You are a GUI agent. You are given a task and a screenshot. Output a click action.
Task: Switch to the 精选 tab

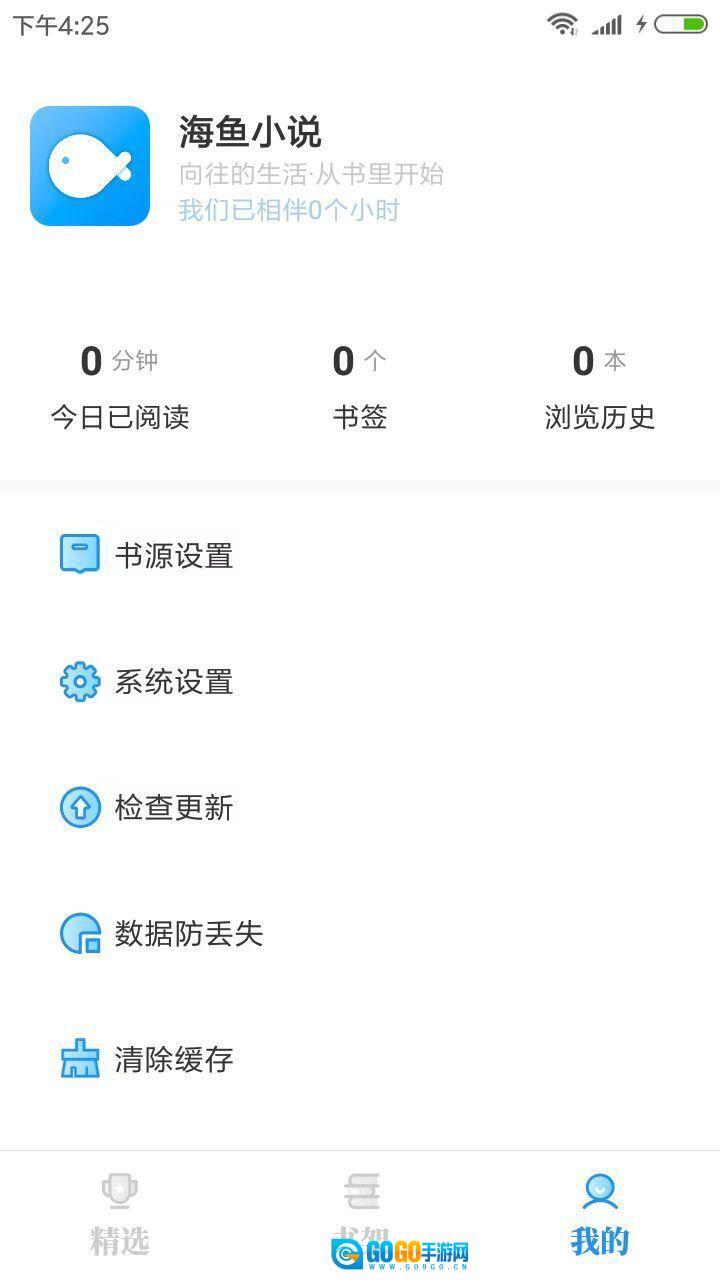(120, 1214)
